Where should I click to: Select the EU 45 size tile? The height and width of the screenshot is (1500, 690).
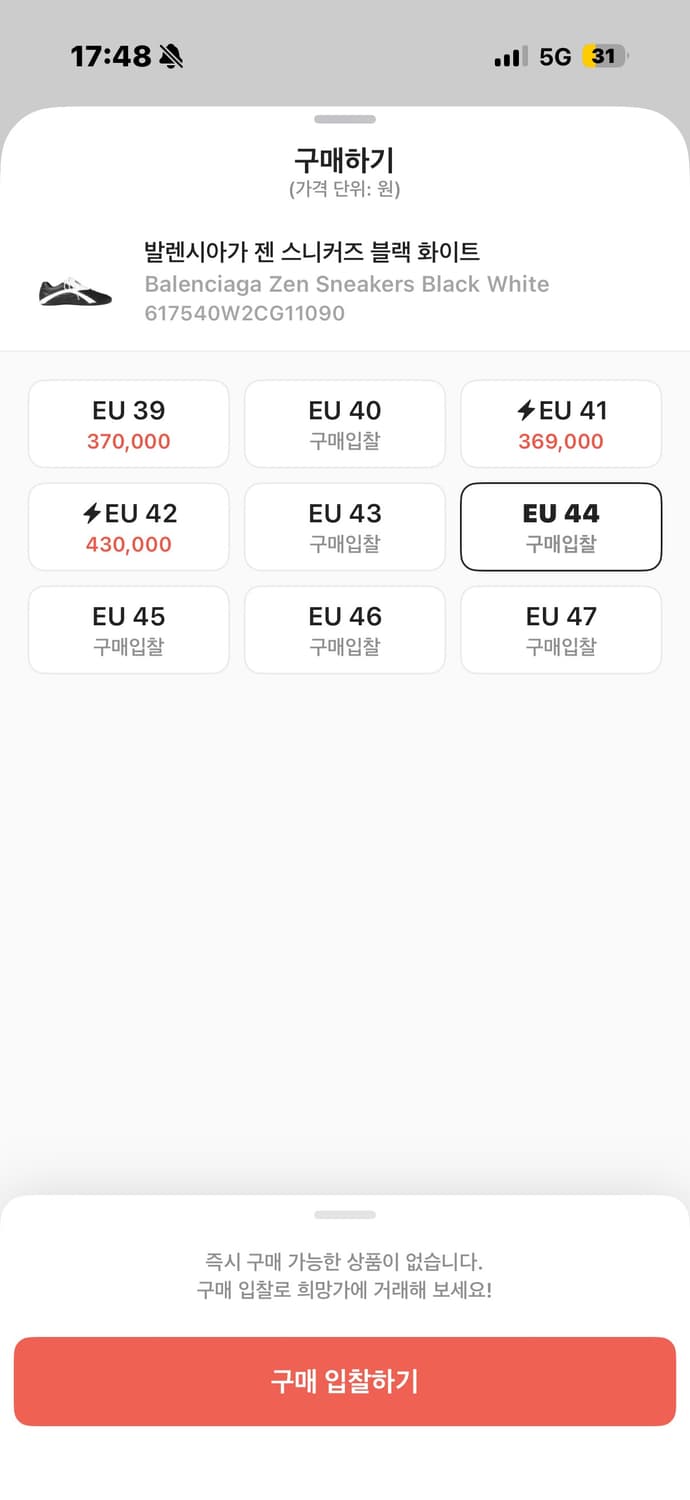(129, 630)
